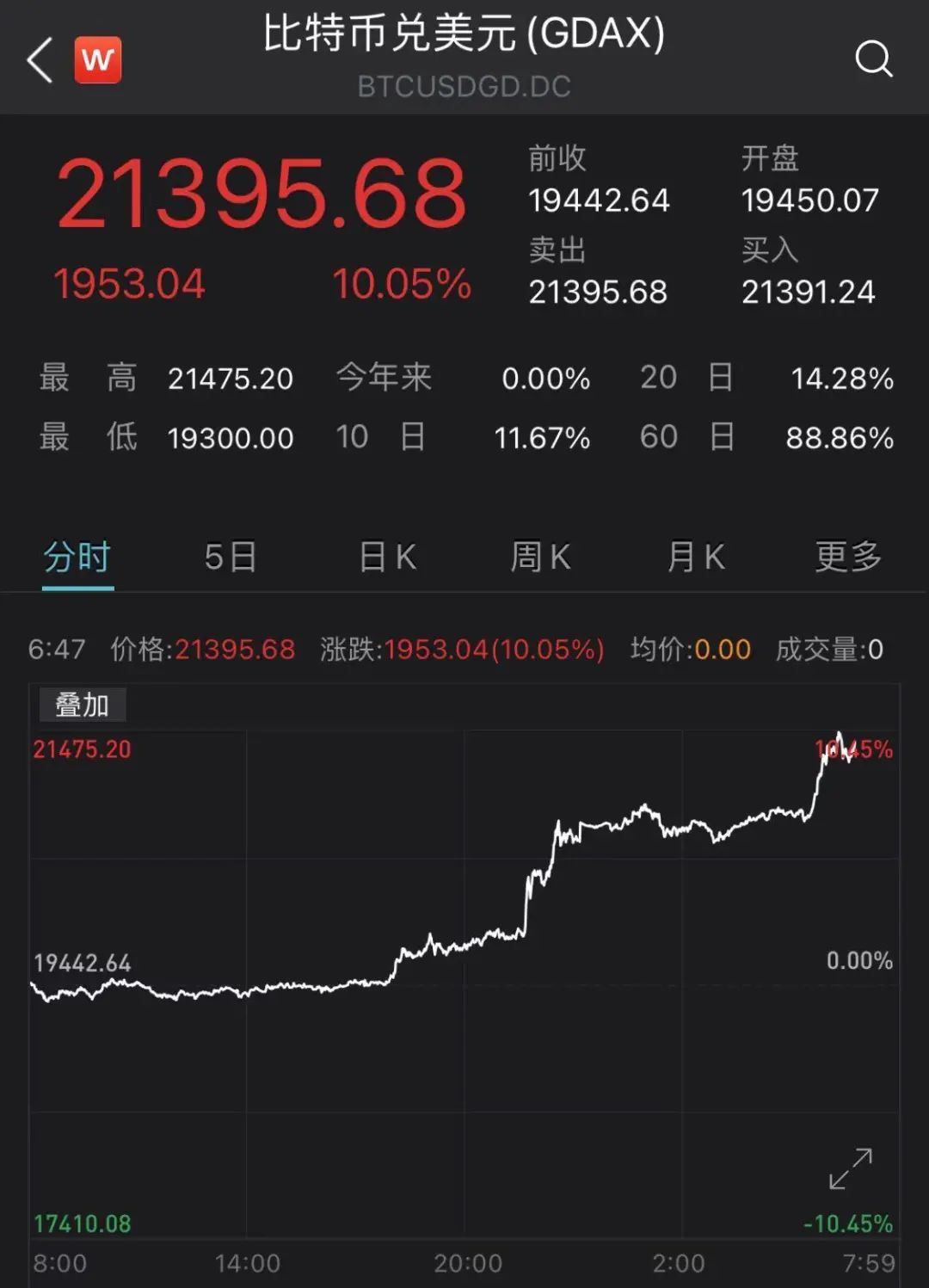Open the 更多 options menu

tap(847, 557)
